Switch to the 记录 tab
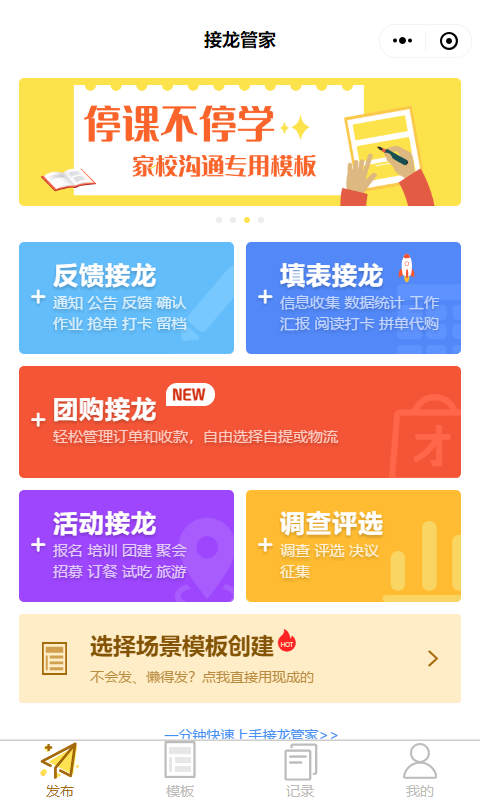 click(x=300, y=770)
